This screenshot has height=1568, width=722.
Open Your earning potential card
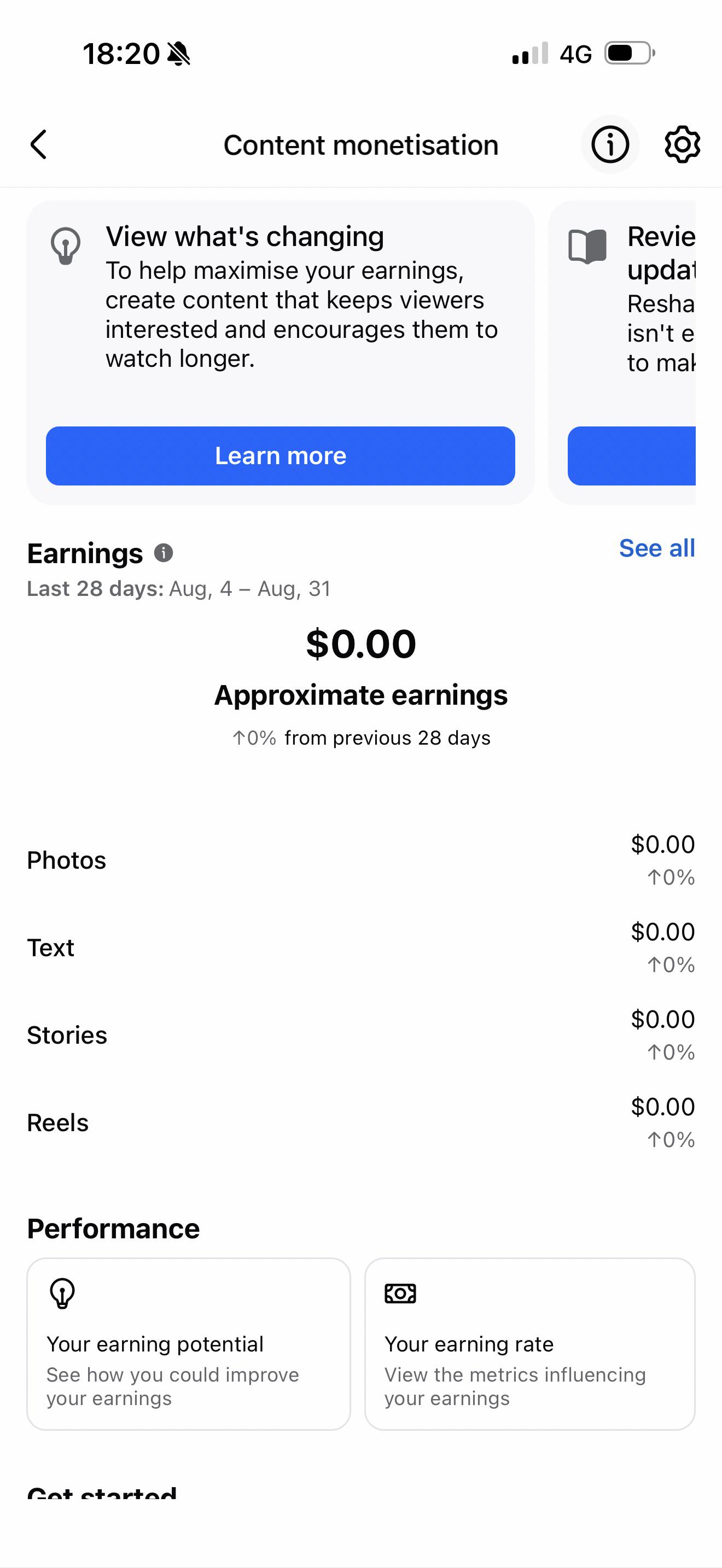click(x=189, y=1344)
